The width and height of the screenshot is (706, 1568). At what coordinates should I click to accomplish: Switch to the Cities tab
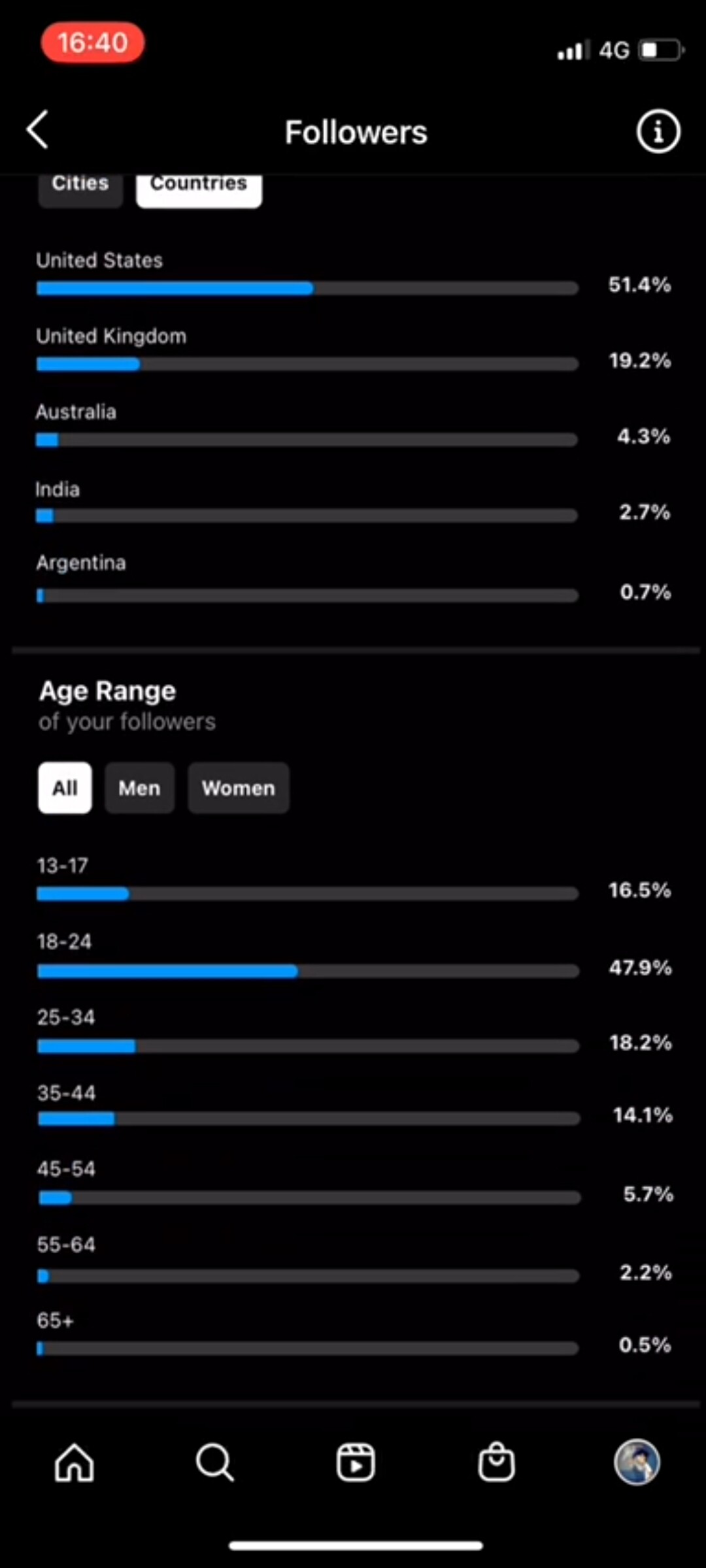pos(80,188)
